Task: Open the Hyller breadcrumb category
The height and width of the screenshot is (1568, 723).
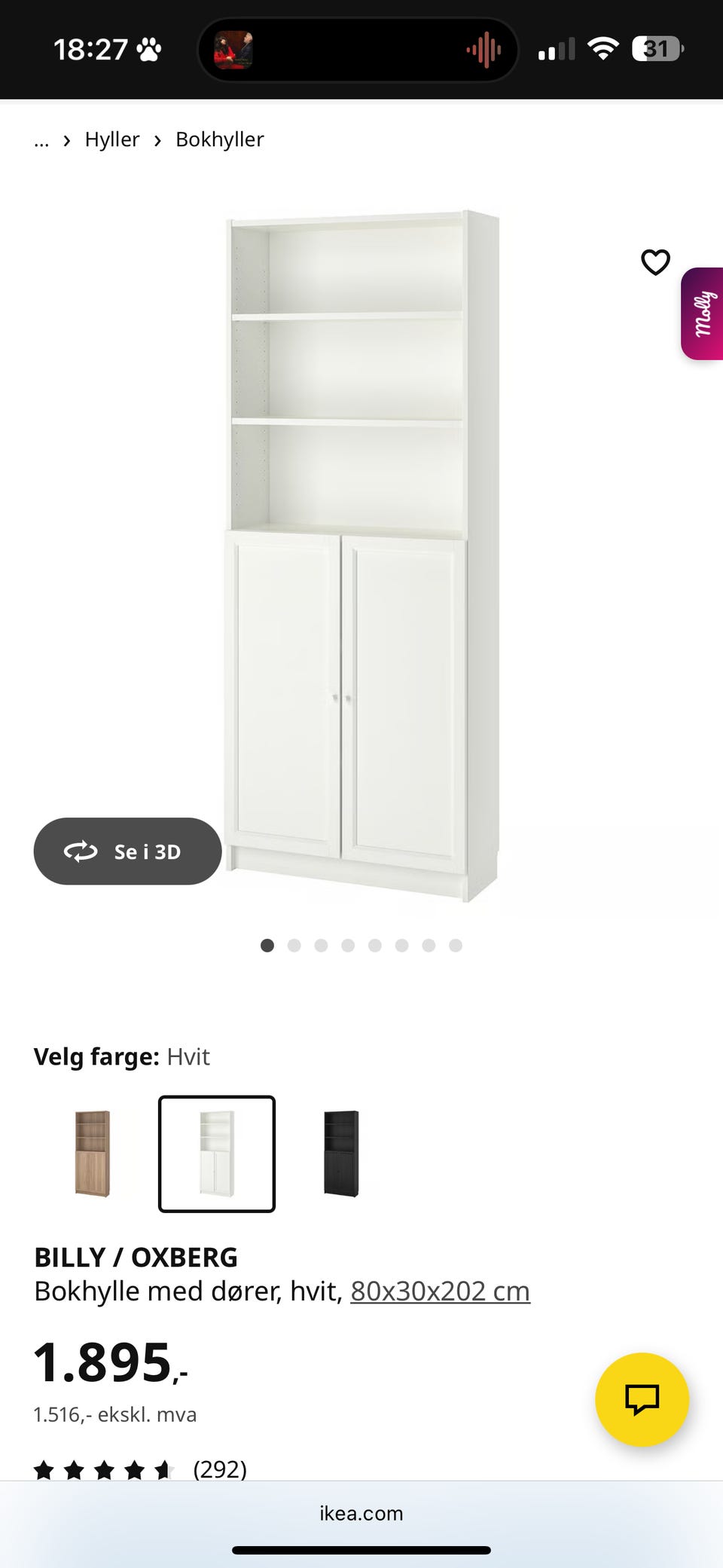Action: point(112,139)
